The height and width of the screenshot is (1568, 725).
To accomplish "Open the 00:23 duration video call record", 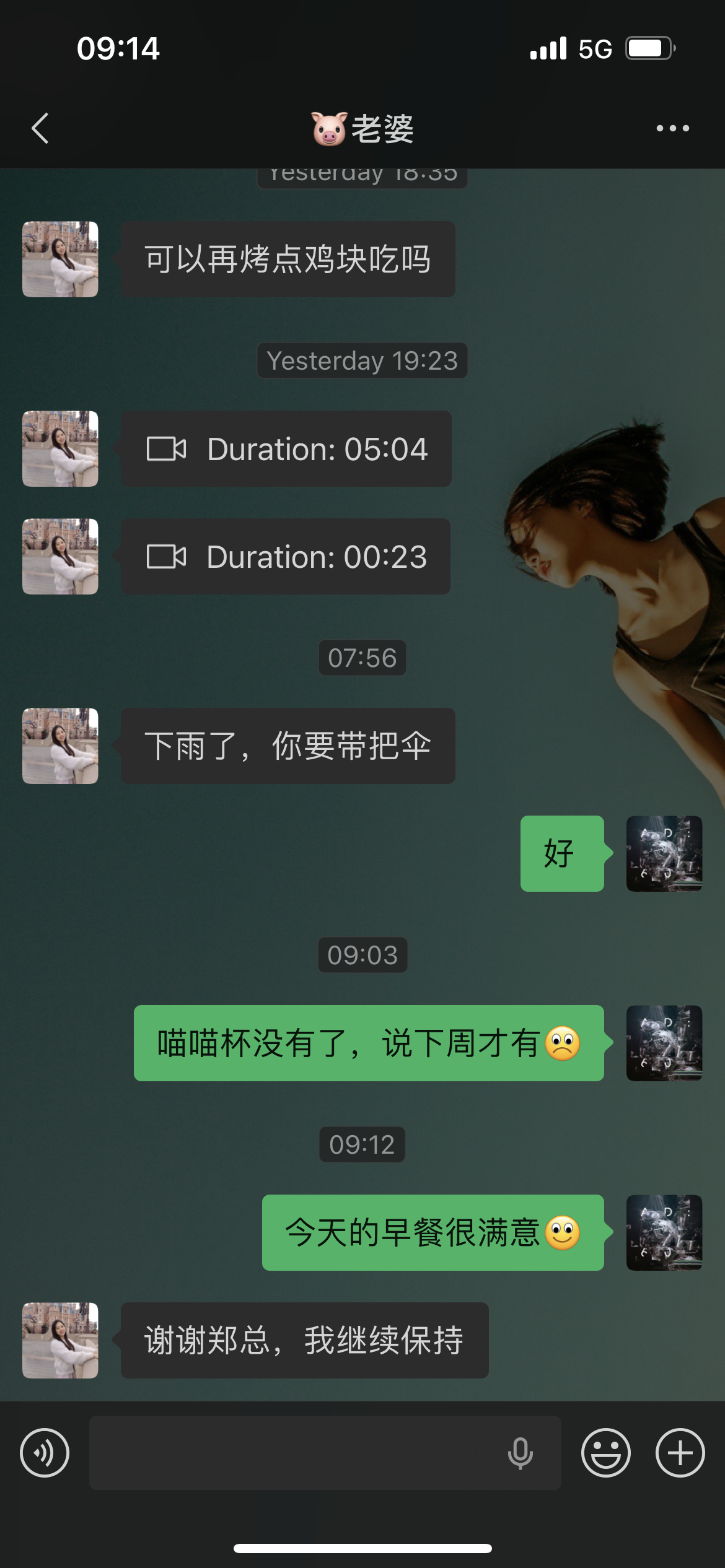I will click(286, 557).
